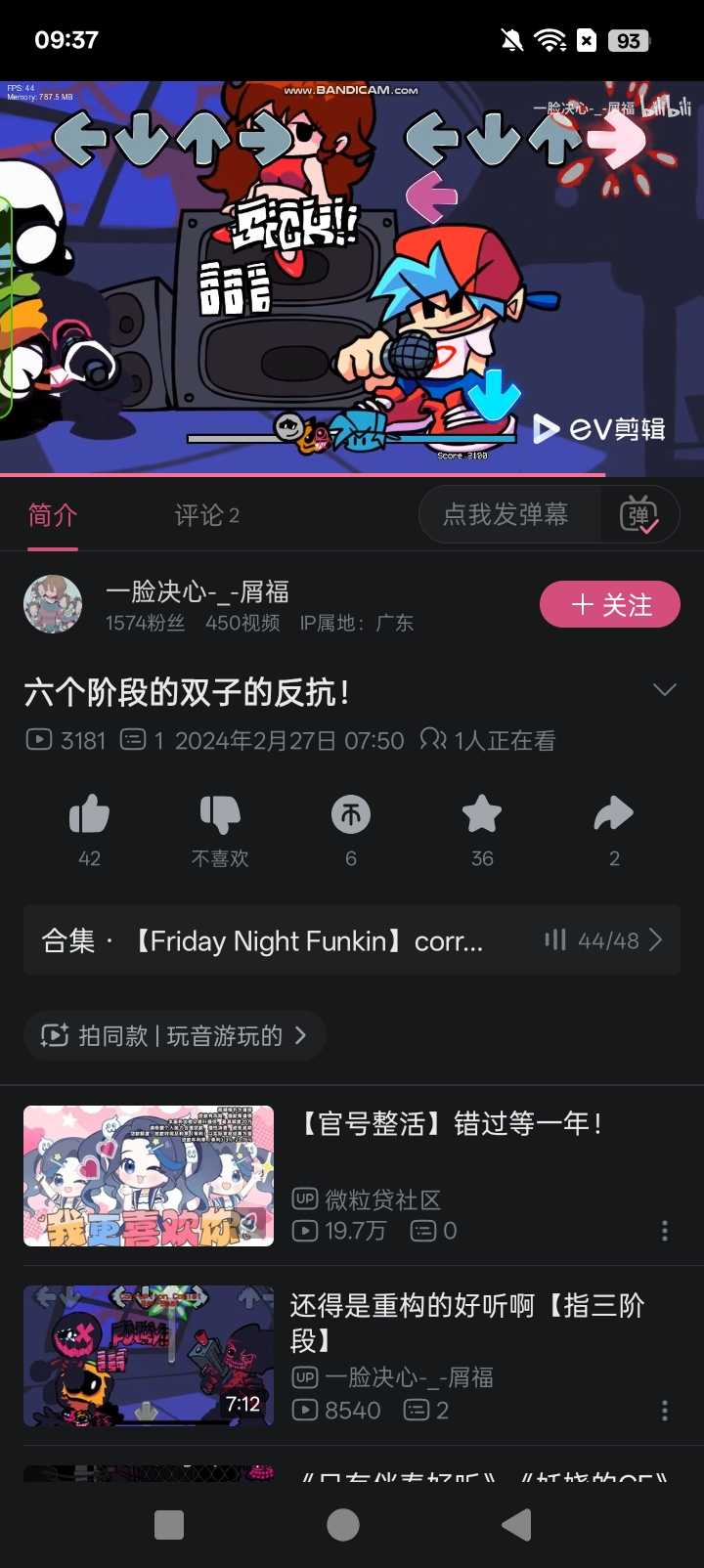Tap the 点我发弹幕 input box
This screenshot has width=704, height=1568.
pos(506,515)
